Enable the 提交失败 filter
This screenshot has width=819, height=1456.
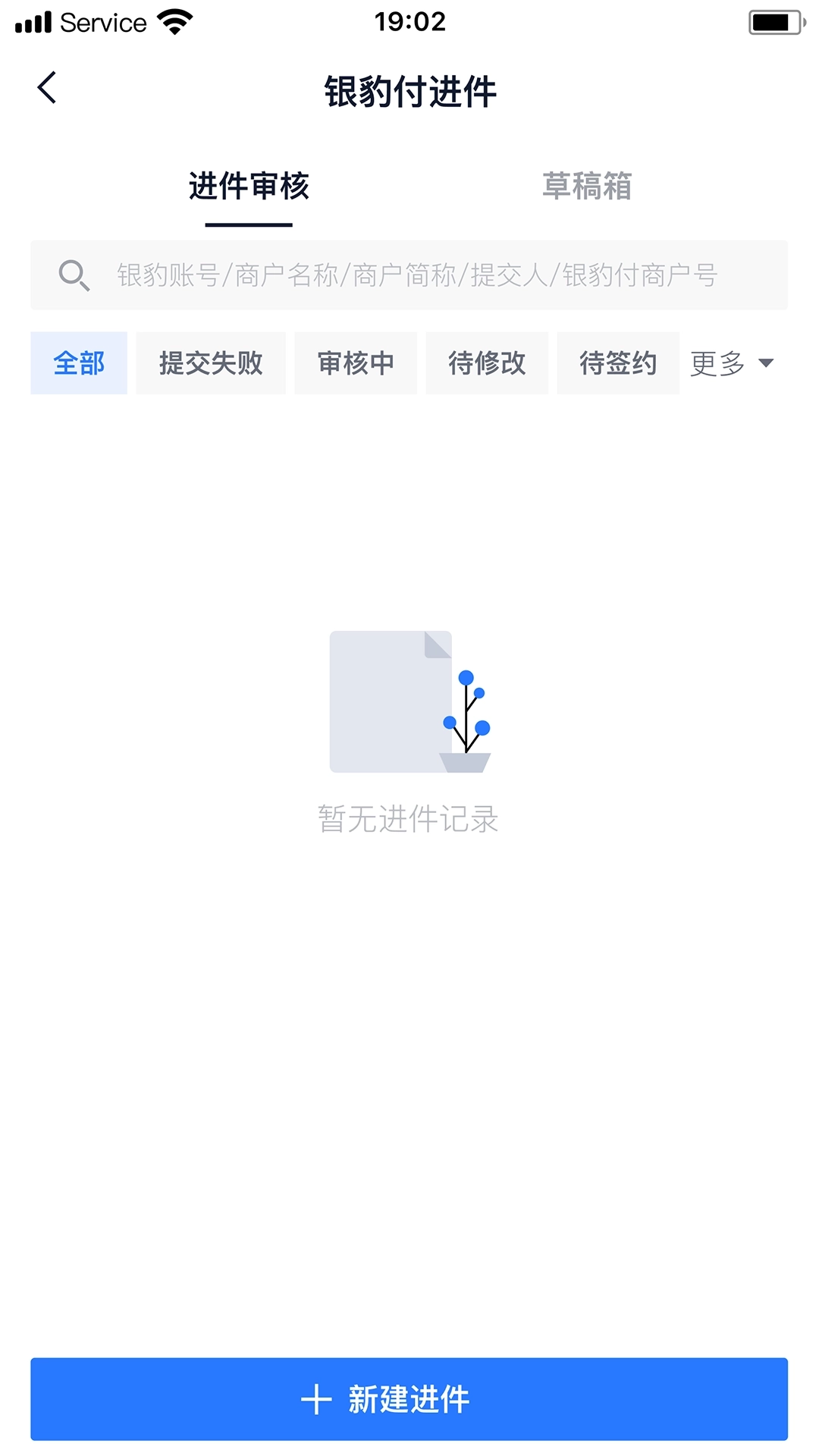pos(210,363)
